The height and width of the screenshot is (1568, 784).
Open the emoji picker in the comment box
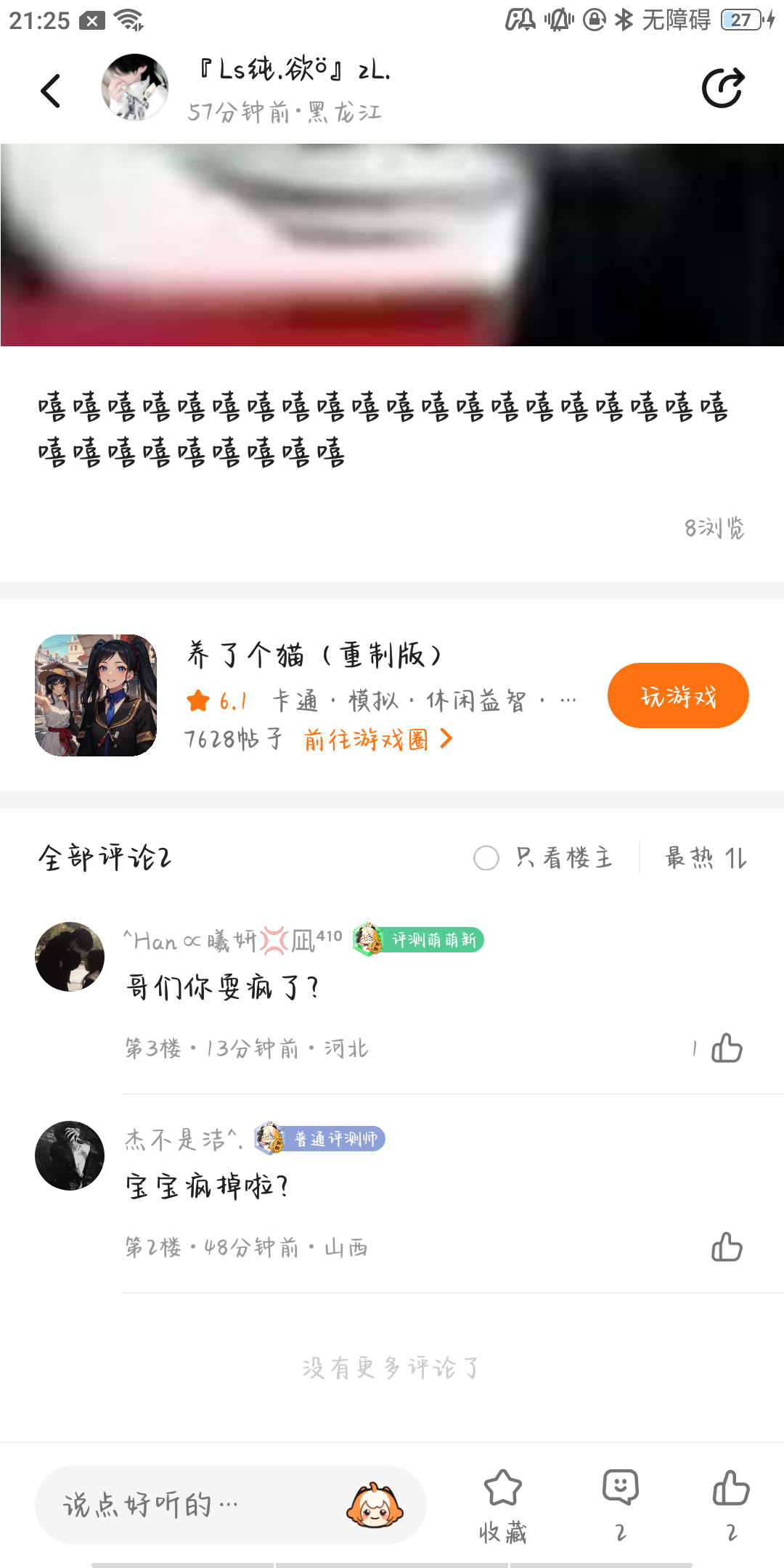tap(375, 1506)
